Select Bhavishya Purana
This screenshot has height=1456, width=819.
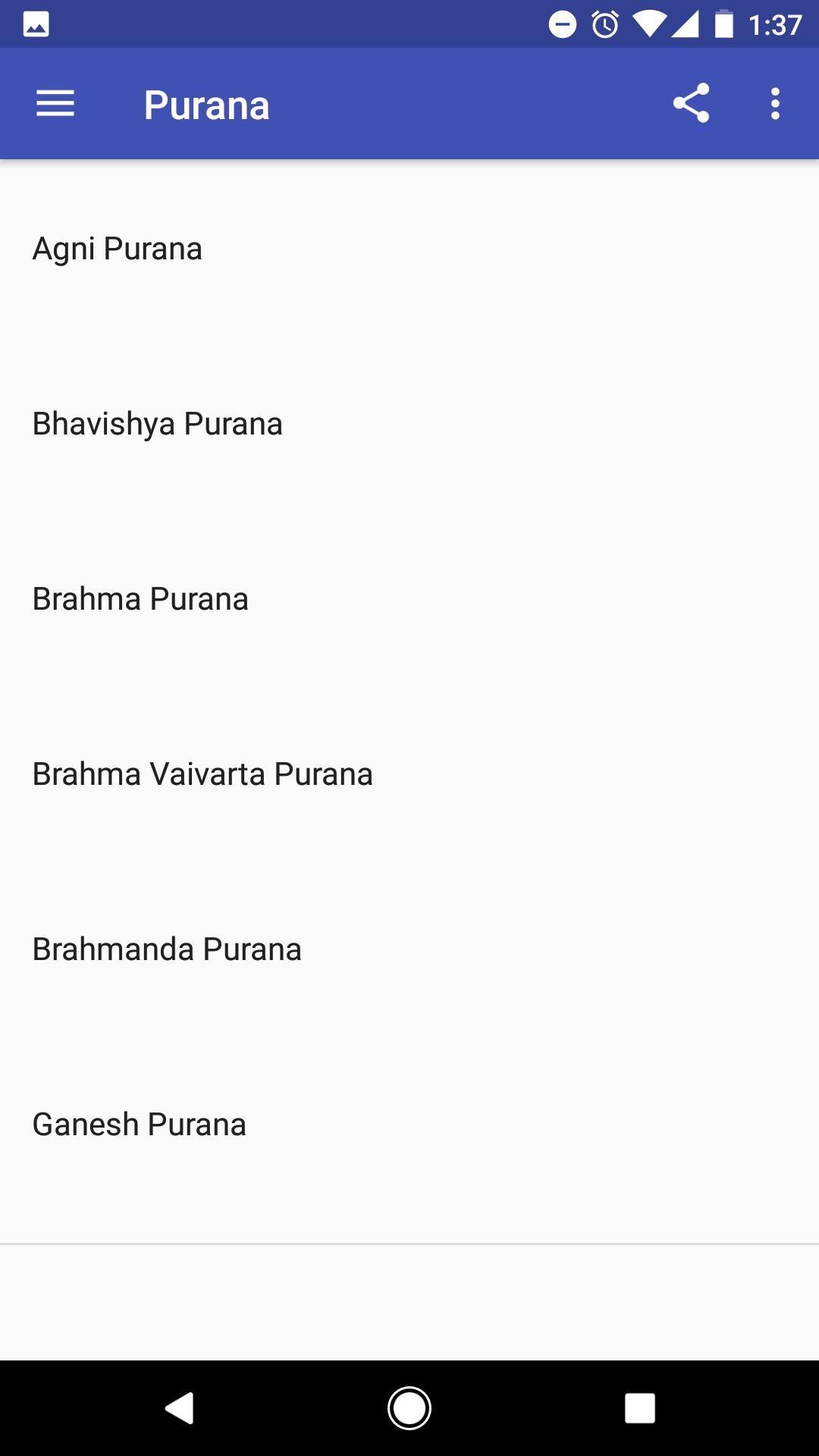click(156, 424)
